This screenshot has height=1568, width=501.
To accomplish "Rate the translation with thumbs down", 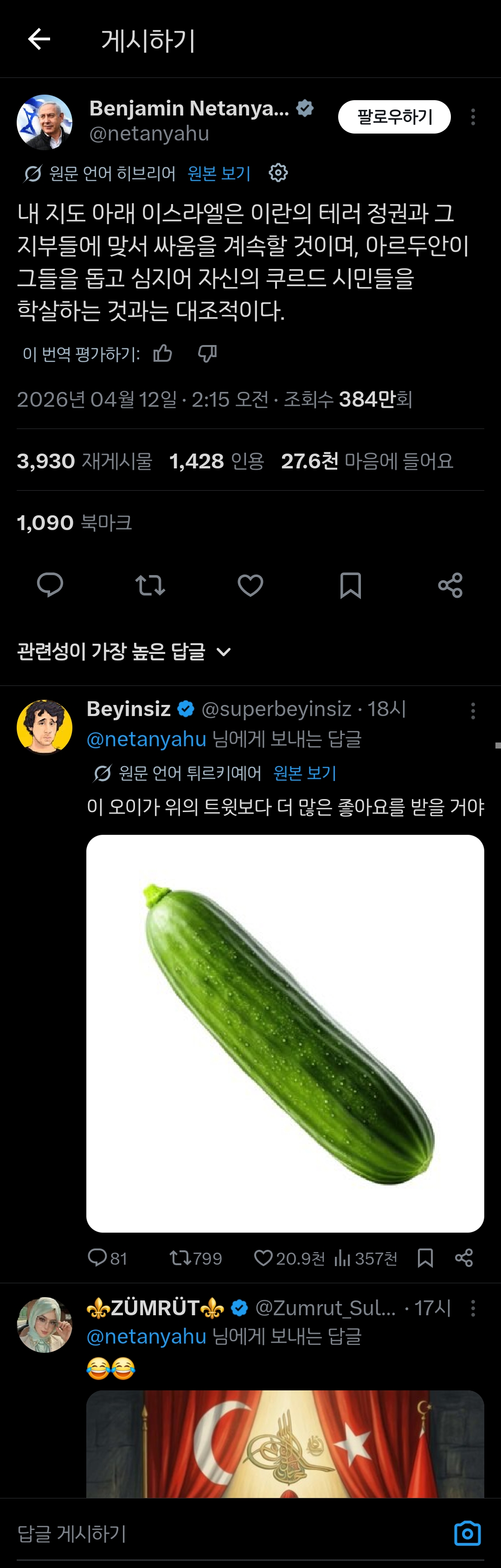I will click(x=207, y=354).
